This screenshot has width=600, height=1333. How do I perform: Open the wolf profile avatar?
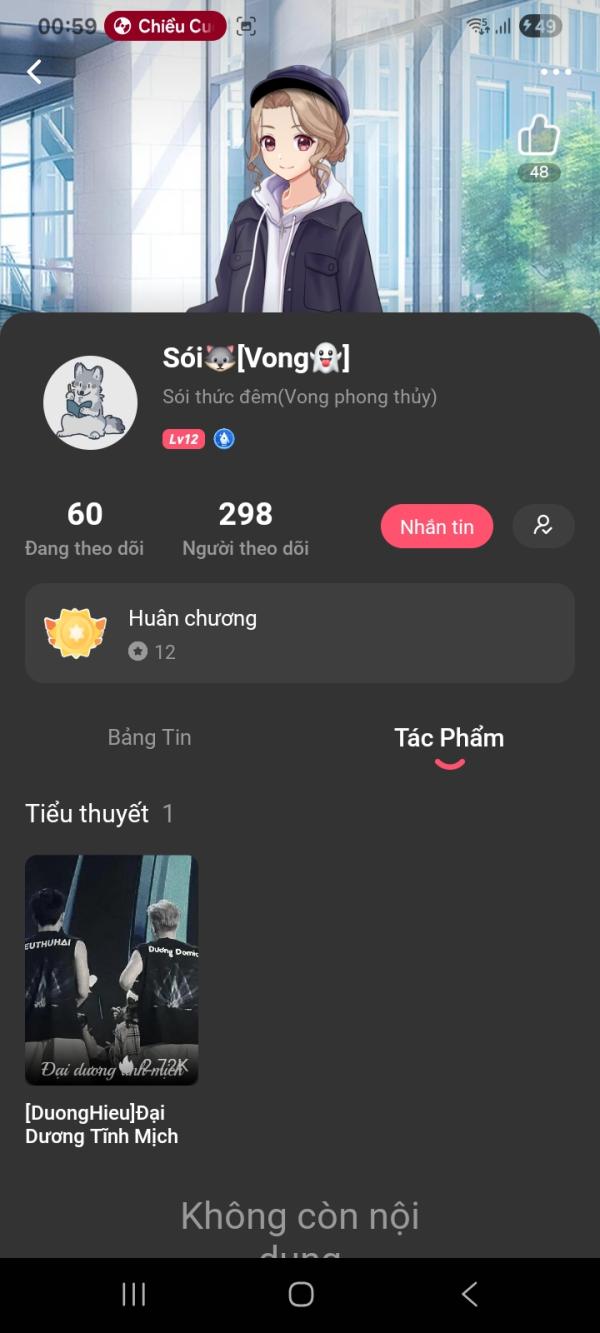[90, 403]
